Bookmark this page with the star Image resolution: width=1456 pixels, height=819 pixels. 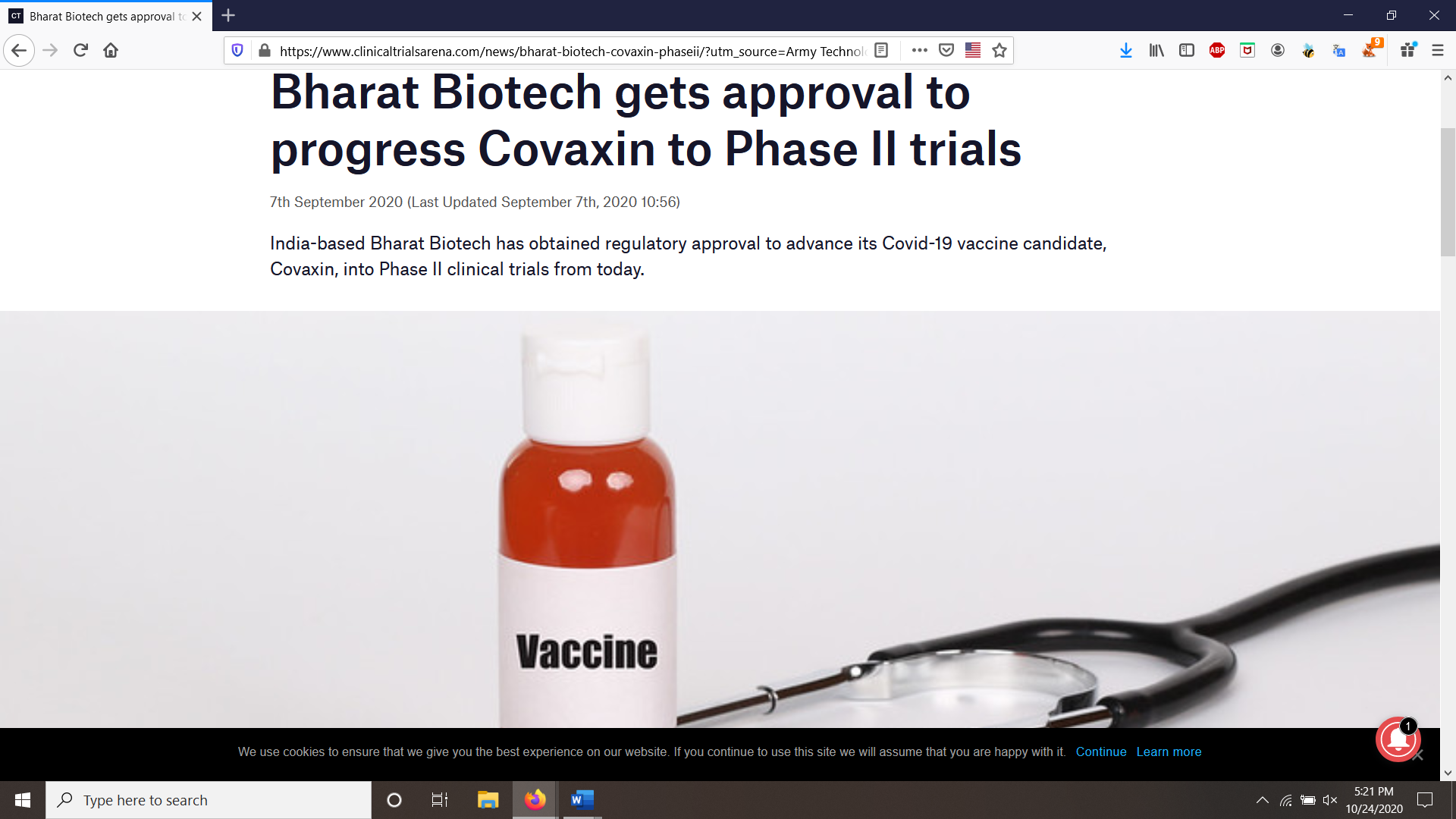coord(999,51)
